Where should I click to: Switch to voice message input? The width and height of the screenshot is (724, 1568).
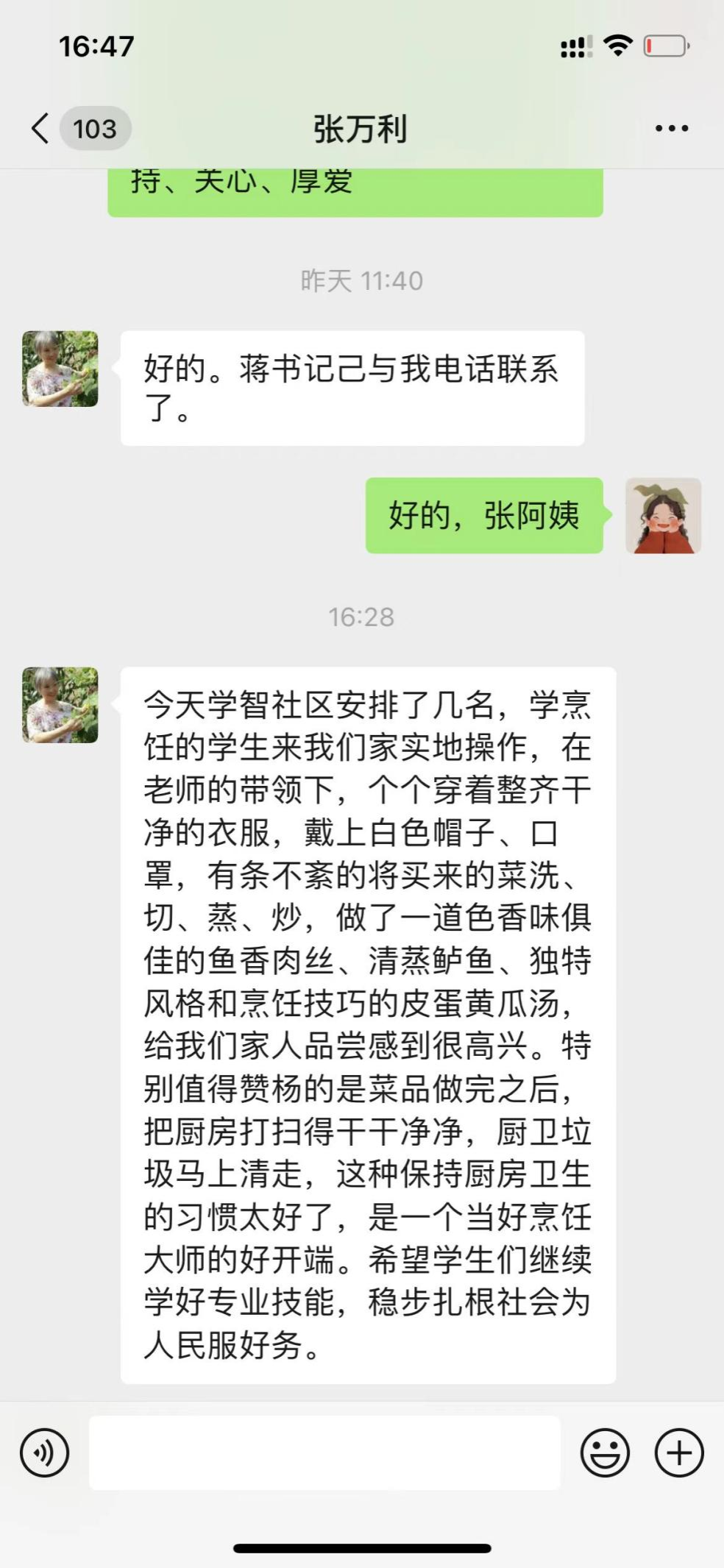click(45, 1453)
